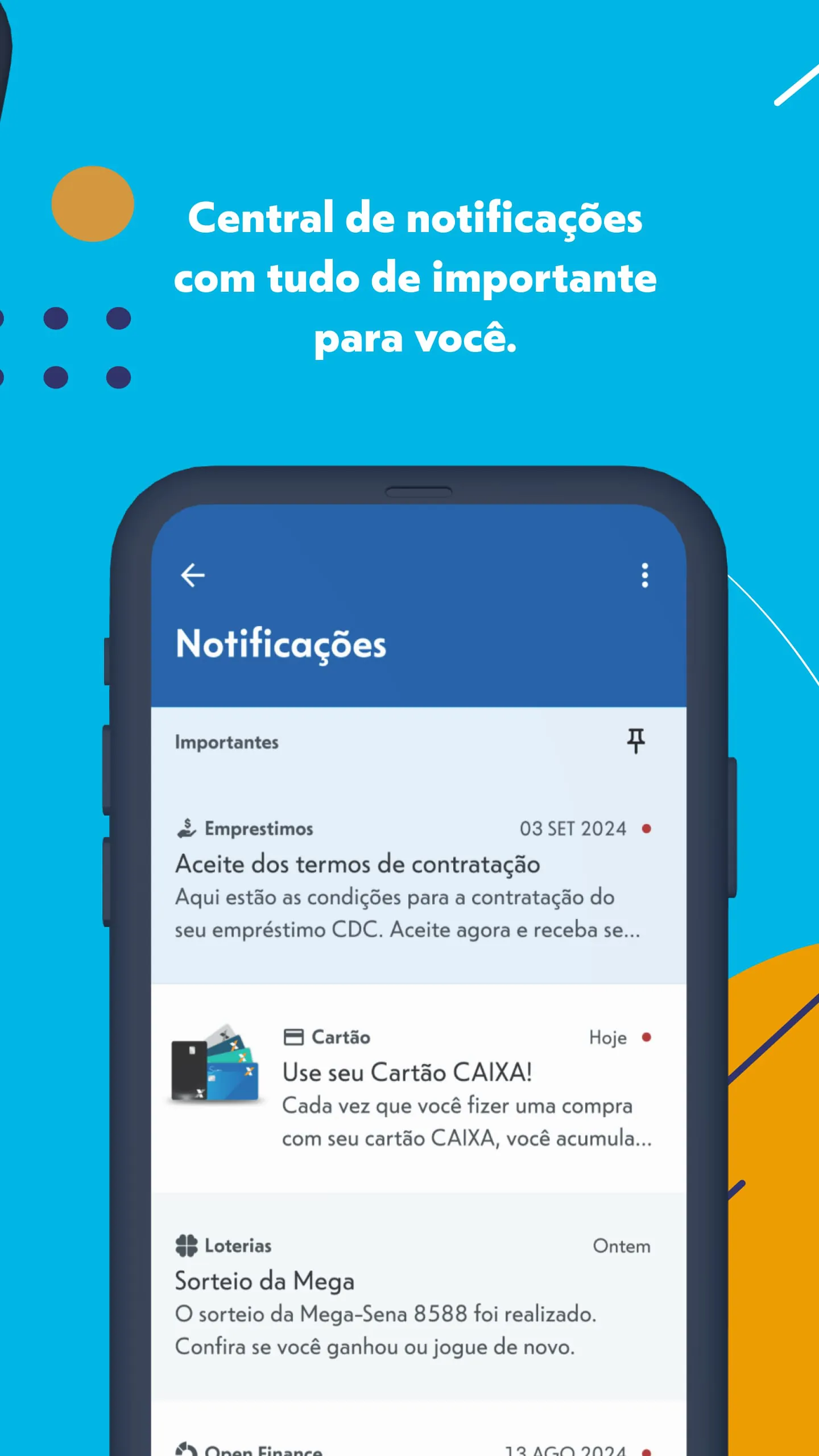Select the Empréstimos money-hand icon
The image size is (819, 1456).
(186, 828)
